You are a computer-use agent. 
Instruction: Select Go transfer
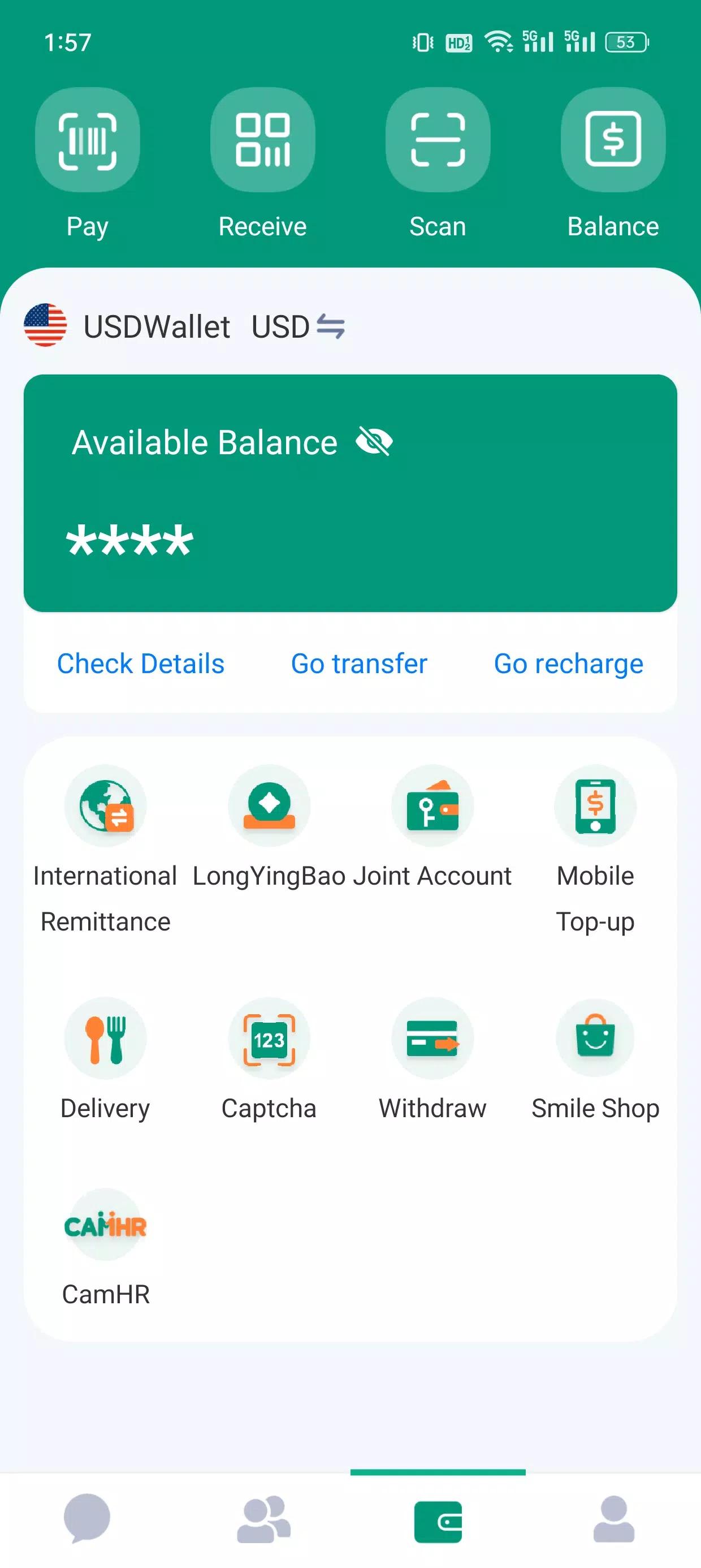click(359, 664)
